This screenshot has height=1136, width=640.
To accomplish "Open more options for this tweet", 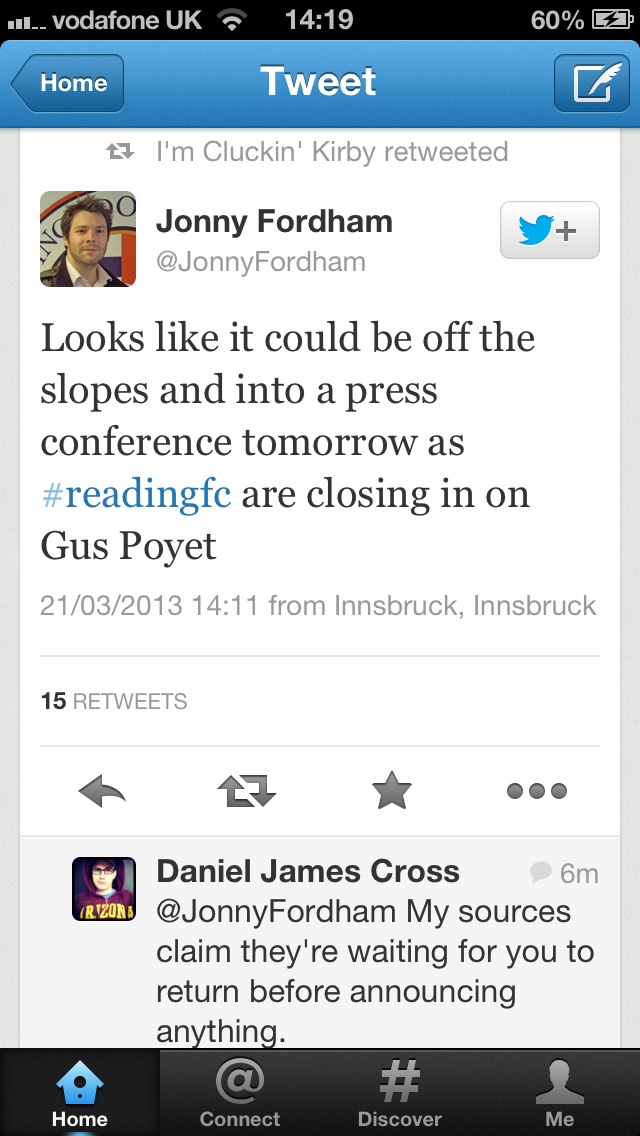I will pos(537,790).
